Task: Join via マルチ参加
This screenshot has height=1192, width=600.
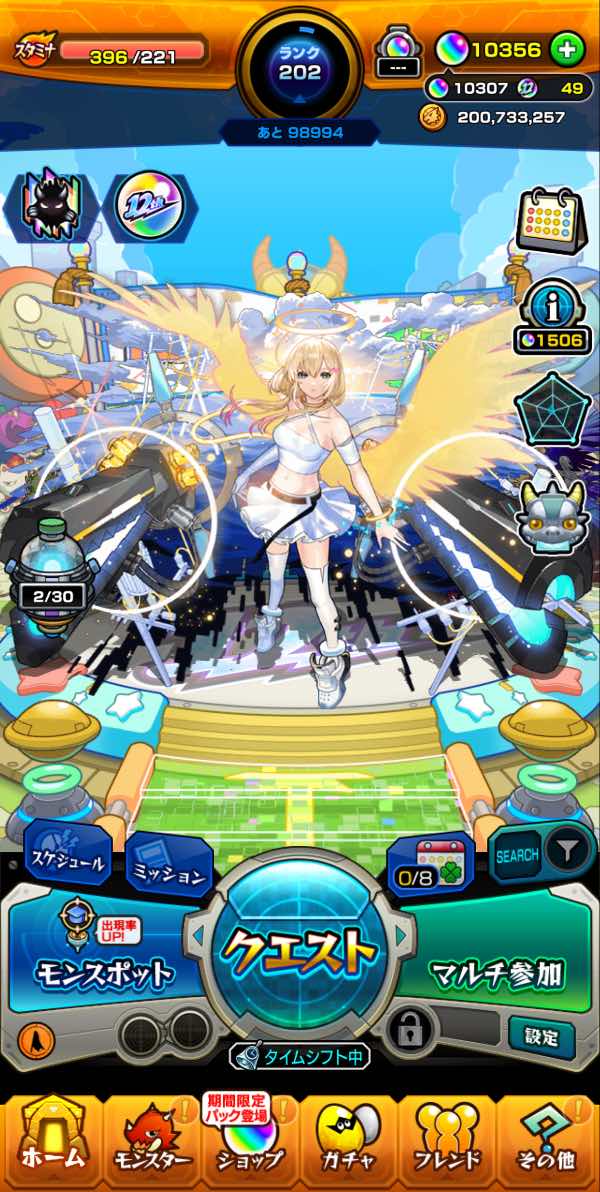Action: tap(497, 974)
